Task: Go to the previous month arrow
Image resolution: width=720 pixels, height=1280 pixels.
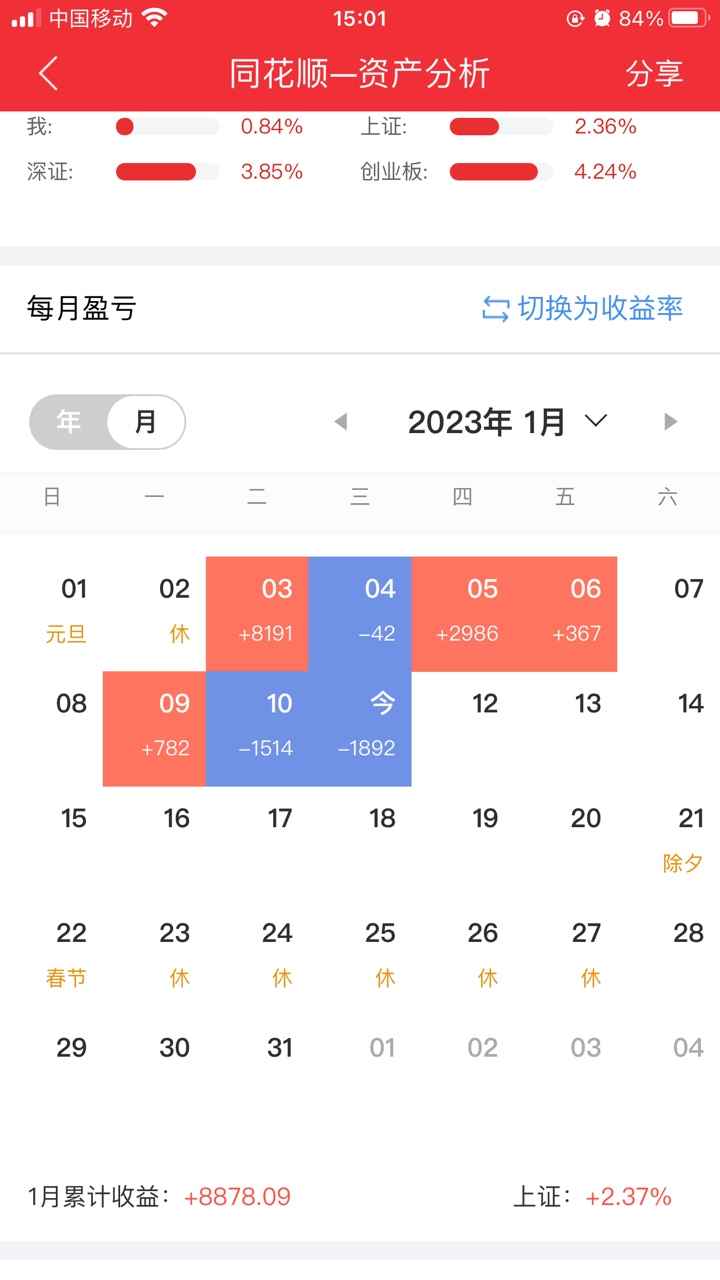Action: 340,422
